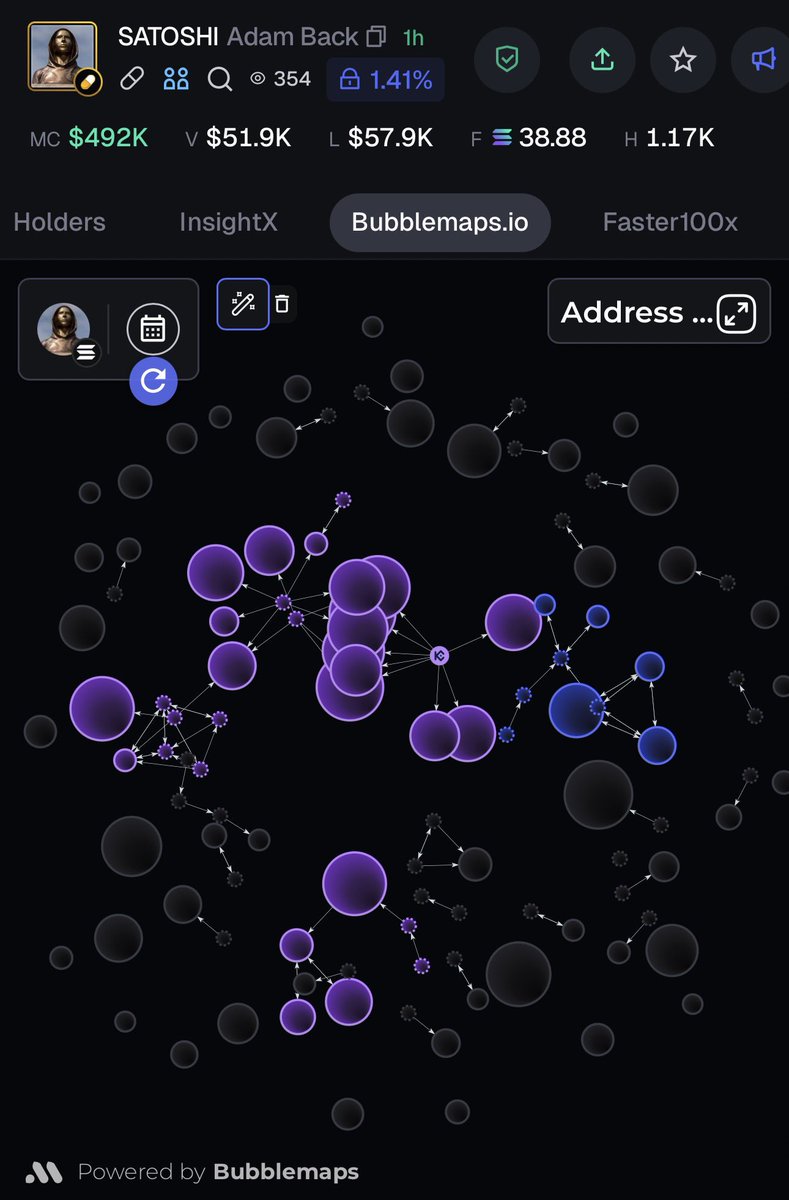Open the security shield check

click(x=508, y=59)
